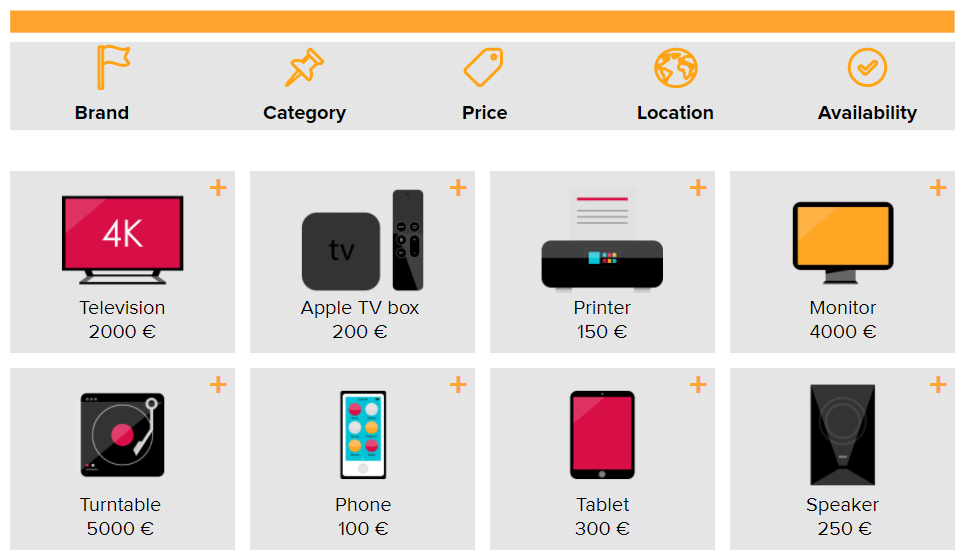Tap the plus icon on Printer card
This screenshot has width=965, height=560.
click(x=698, y=187)
